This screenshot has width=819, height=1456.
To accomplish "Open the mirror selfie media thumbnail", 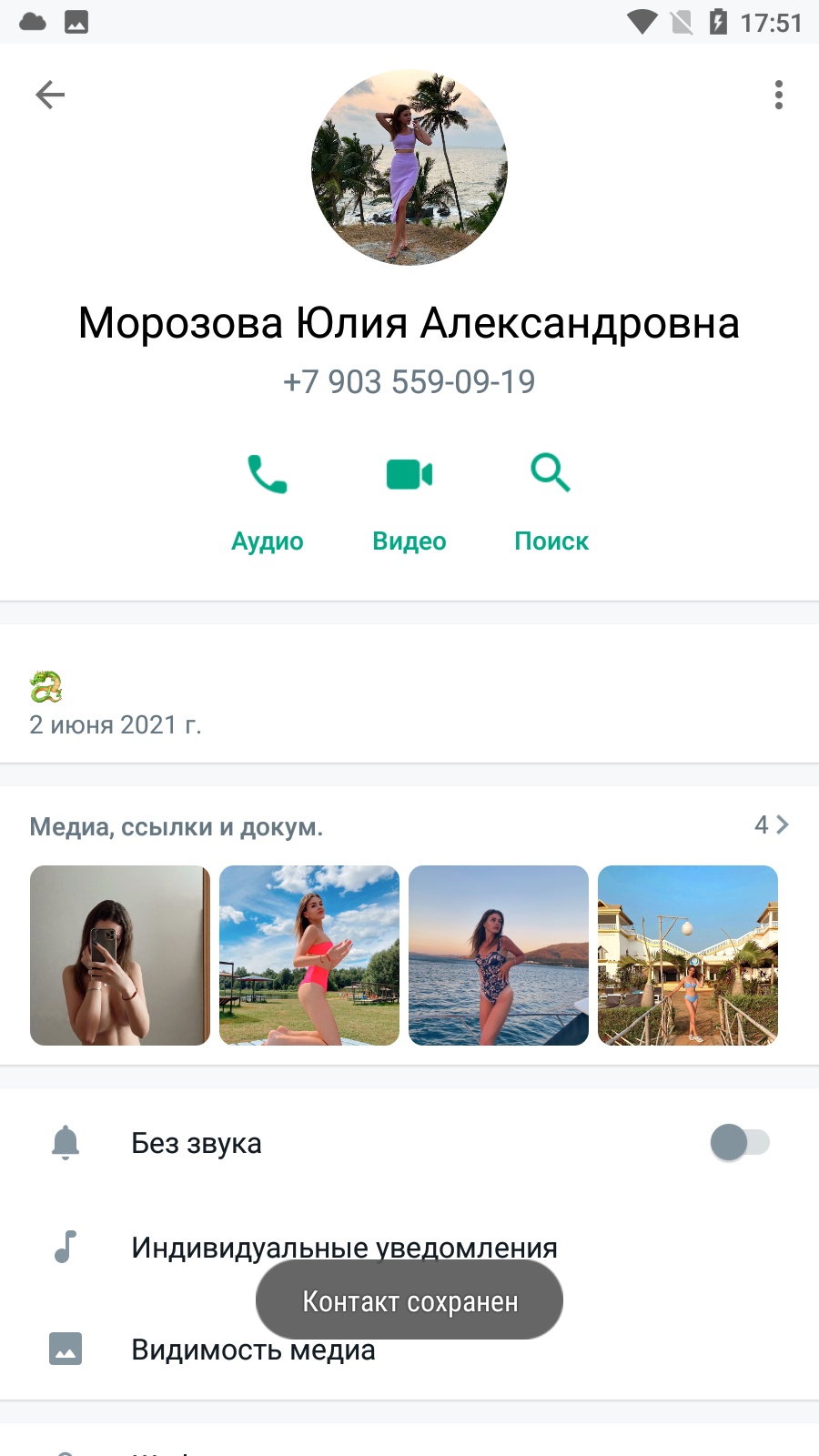I will (x=120, y=955).
